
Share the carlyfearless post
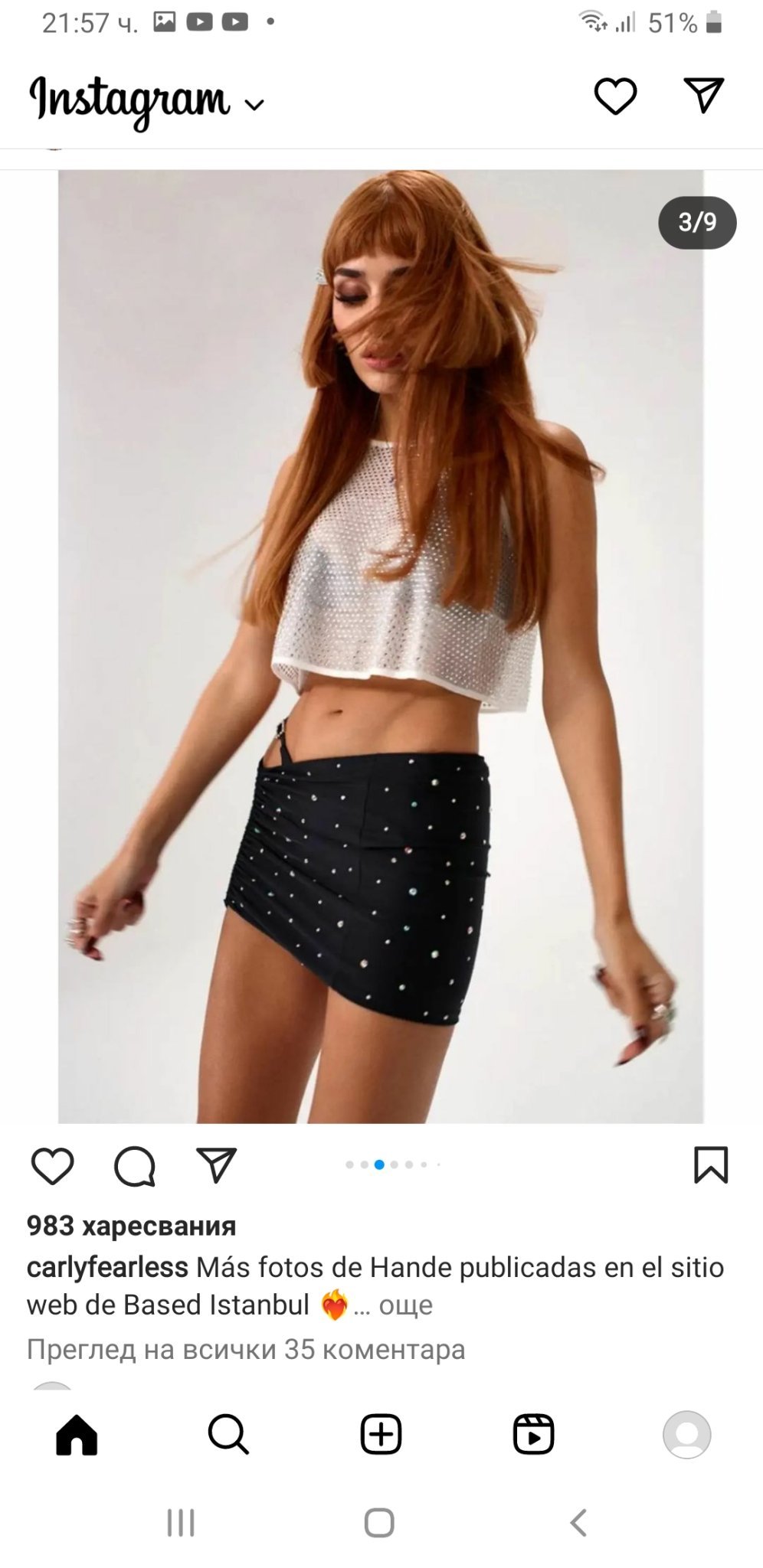pos(217,1165)
